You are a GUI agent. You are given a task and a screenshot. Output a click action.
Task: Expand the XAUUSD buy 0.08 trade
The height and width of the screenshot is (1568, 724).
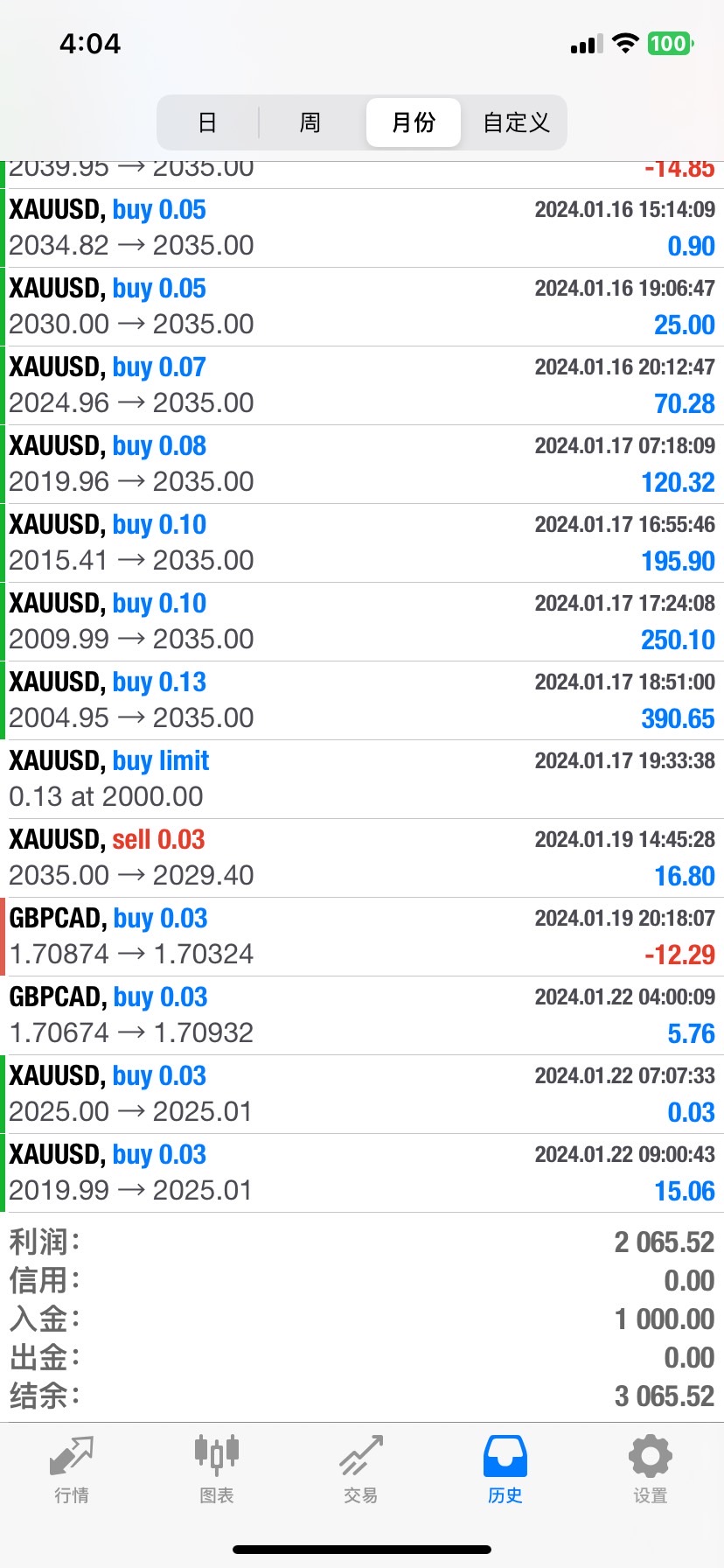(362, 464)
